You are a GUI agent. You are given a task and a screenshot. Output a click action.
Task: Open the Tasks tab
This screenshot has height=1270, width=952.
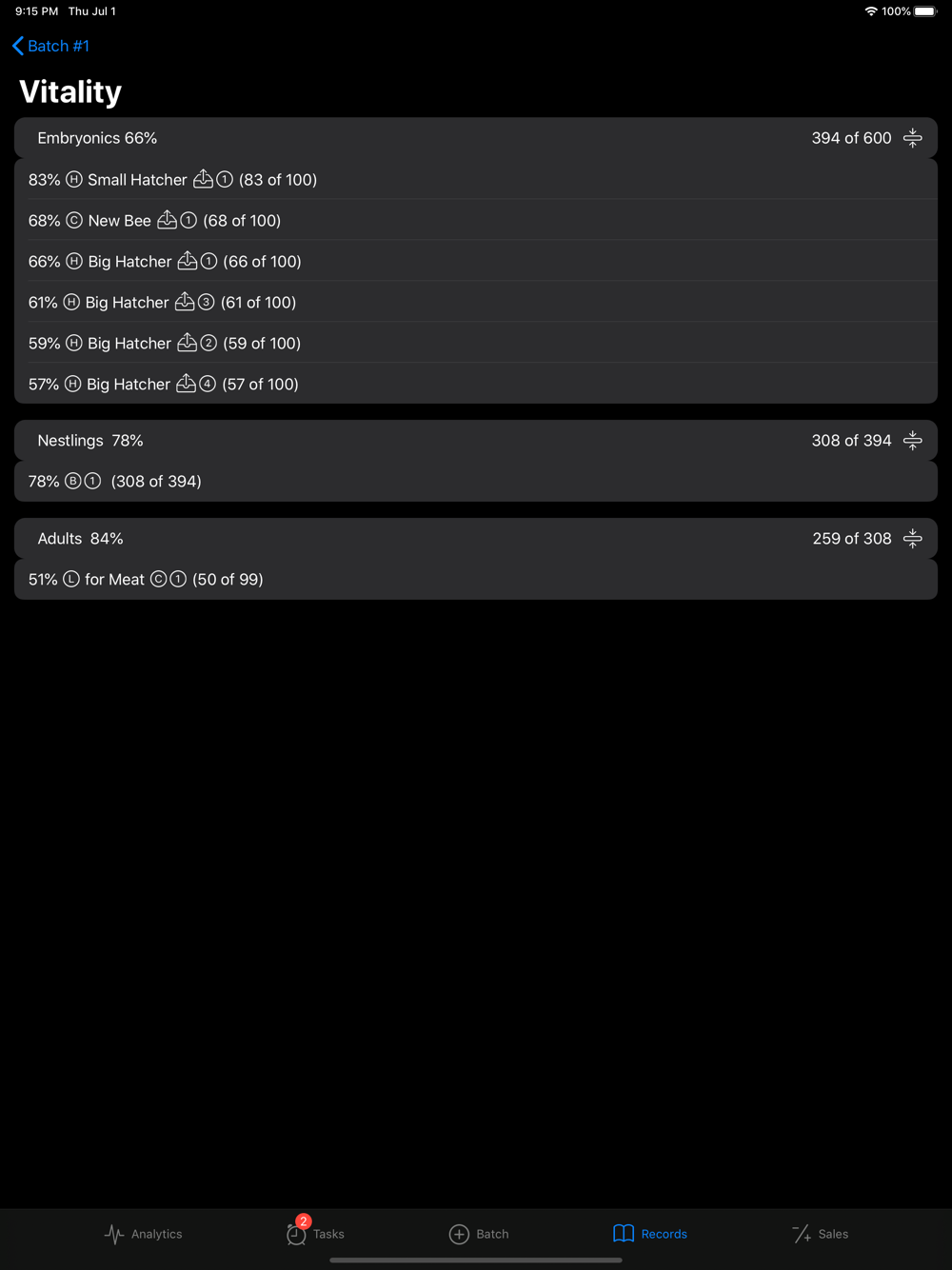pyautogui.click(x=315, y=1234)
